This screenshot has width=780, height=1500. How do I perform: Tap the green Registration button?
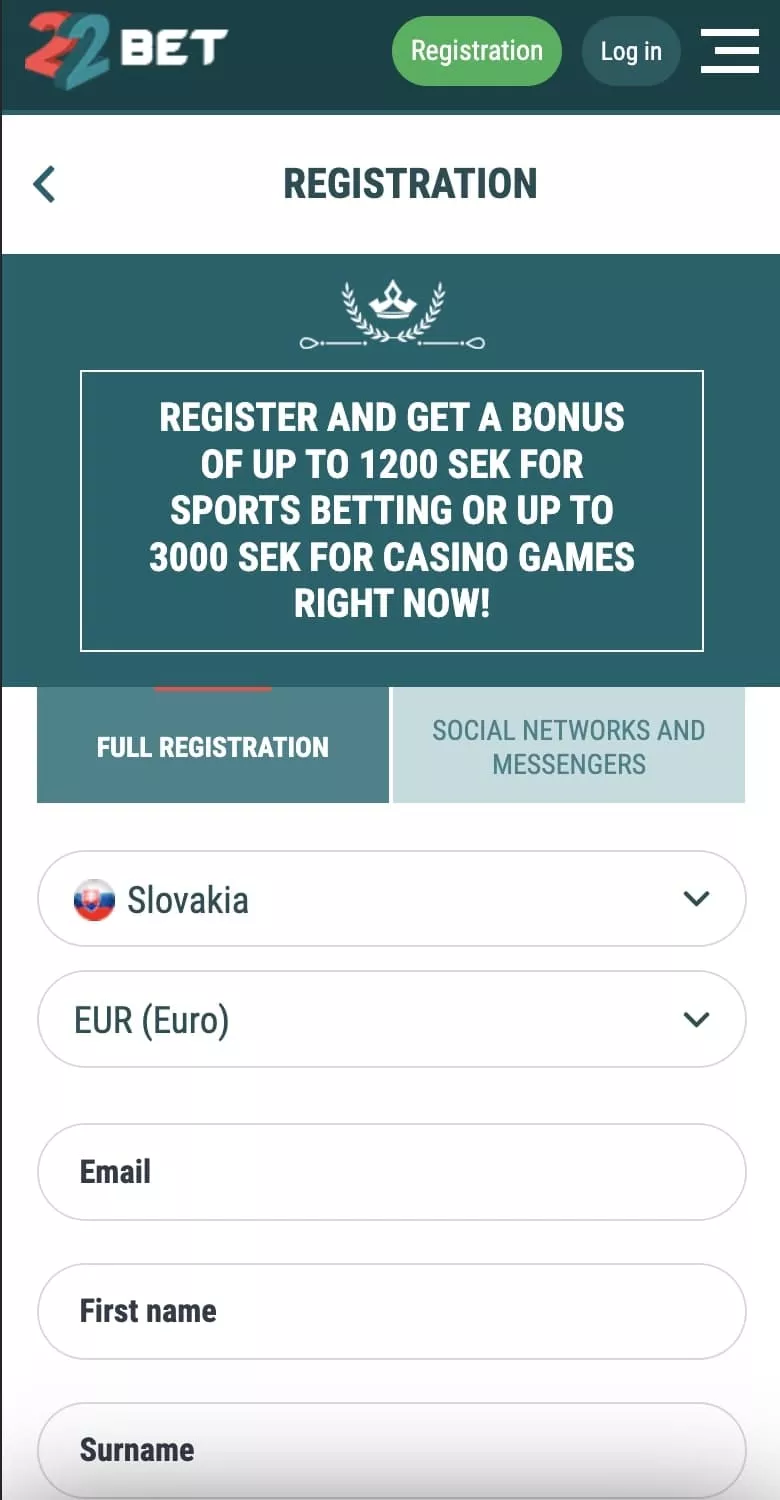click(476, 51)
